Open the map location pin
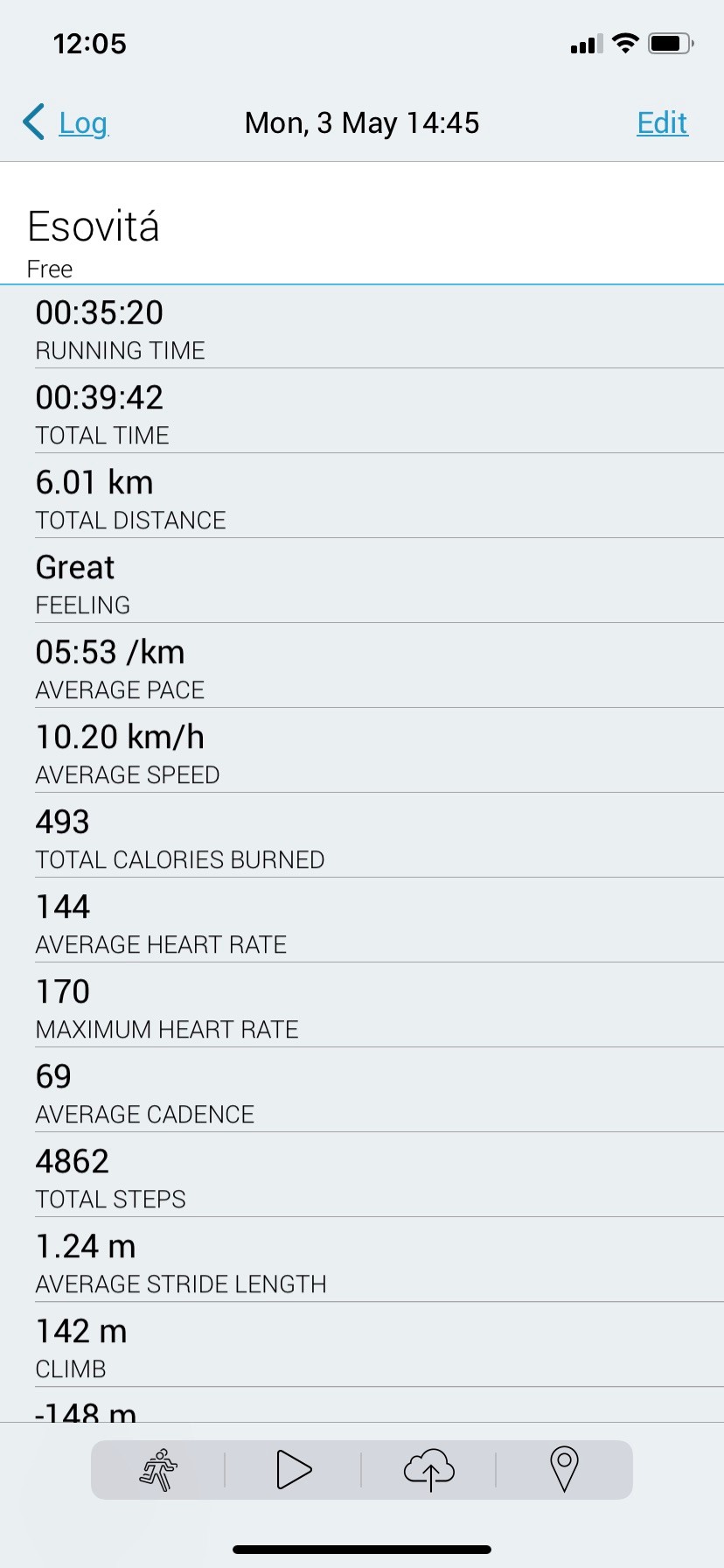 pyautogui.click(x=564, y=1469)
